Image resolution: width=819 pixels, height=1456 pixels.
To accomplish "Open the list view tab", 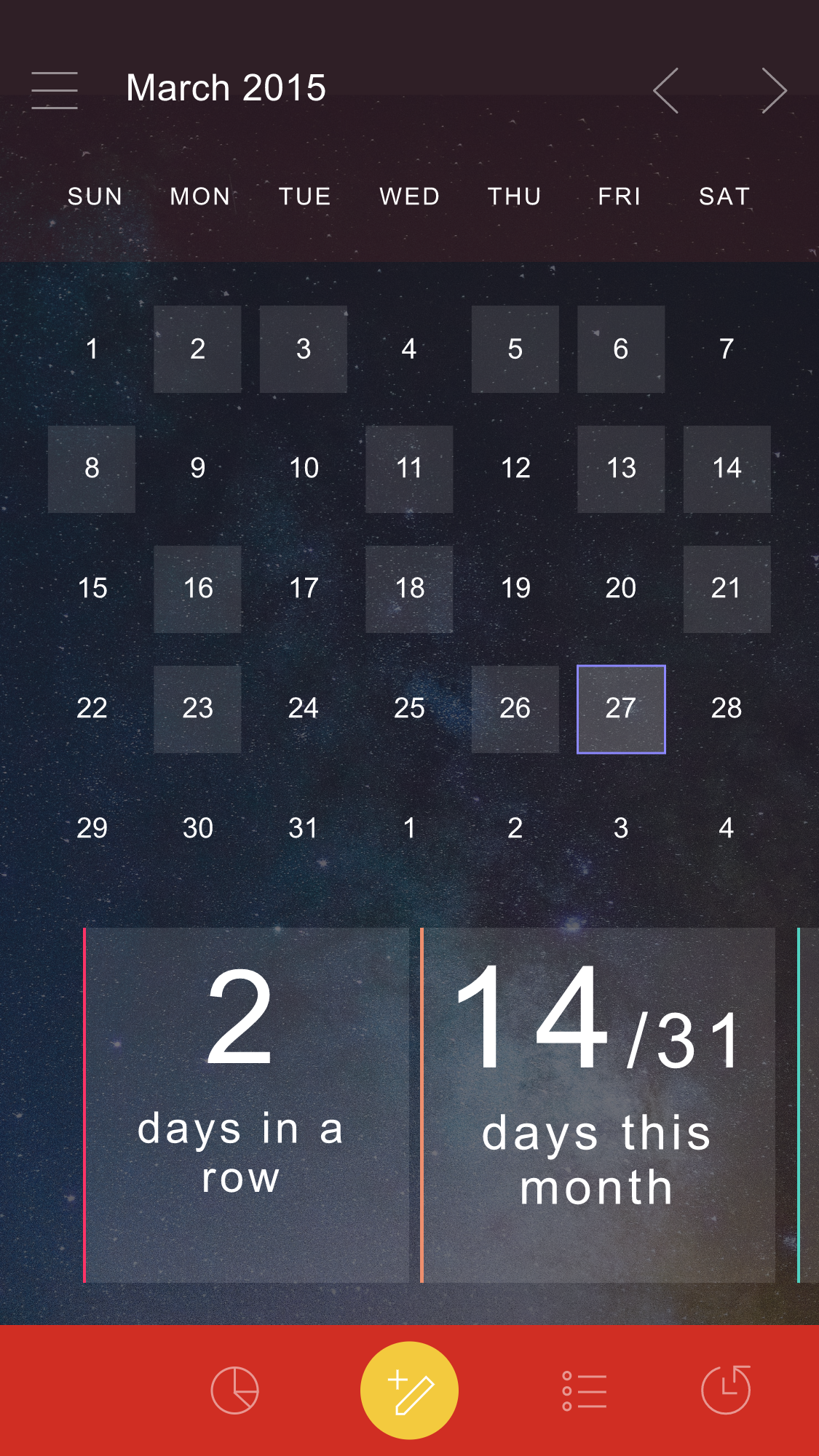I will click(x=584, y=1391).
